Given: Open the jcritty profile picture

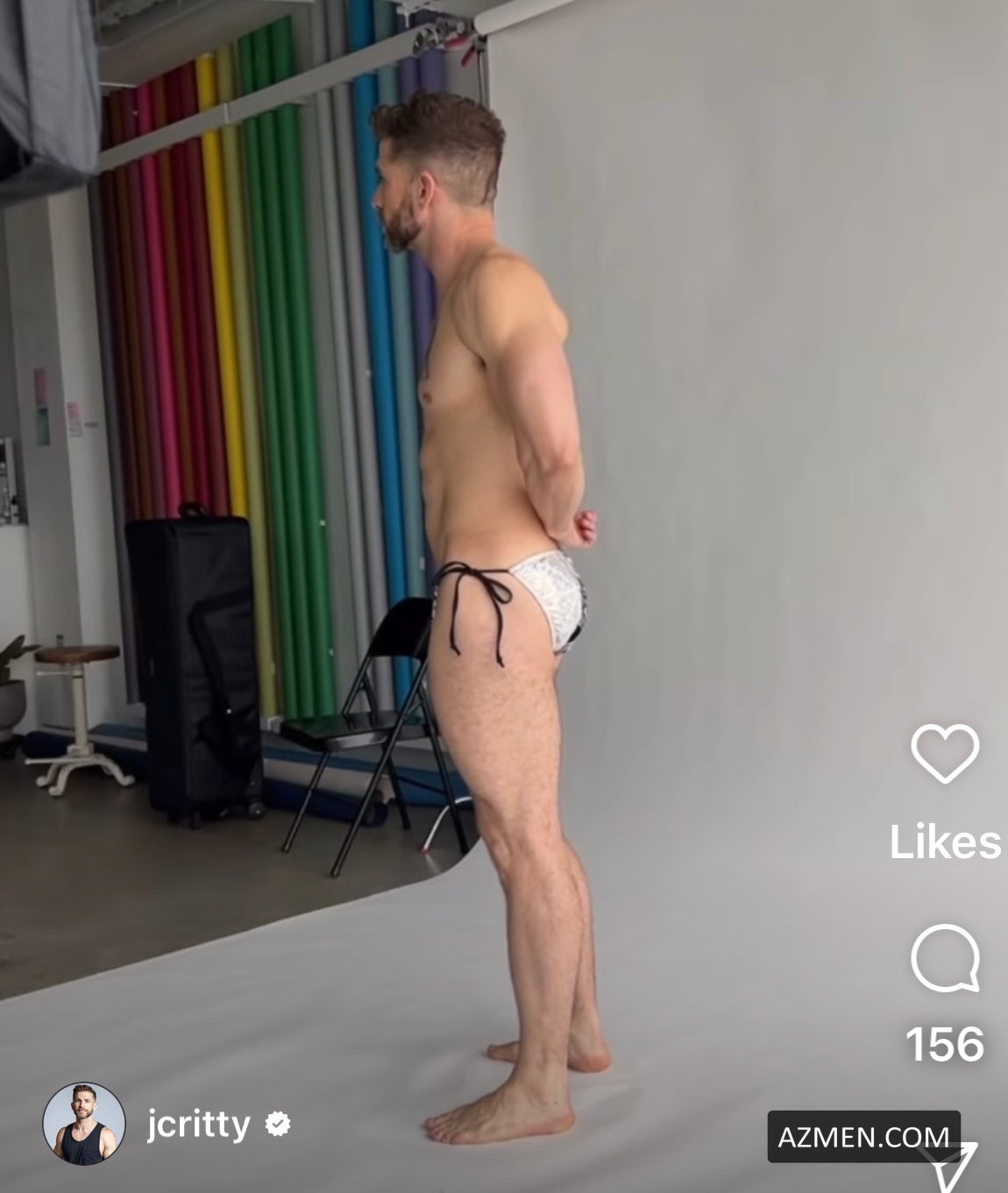Looking at the screenshot, I should coord(85,1124).
